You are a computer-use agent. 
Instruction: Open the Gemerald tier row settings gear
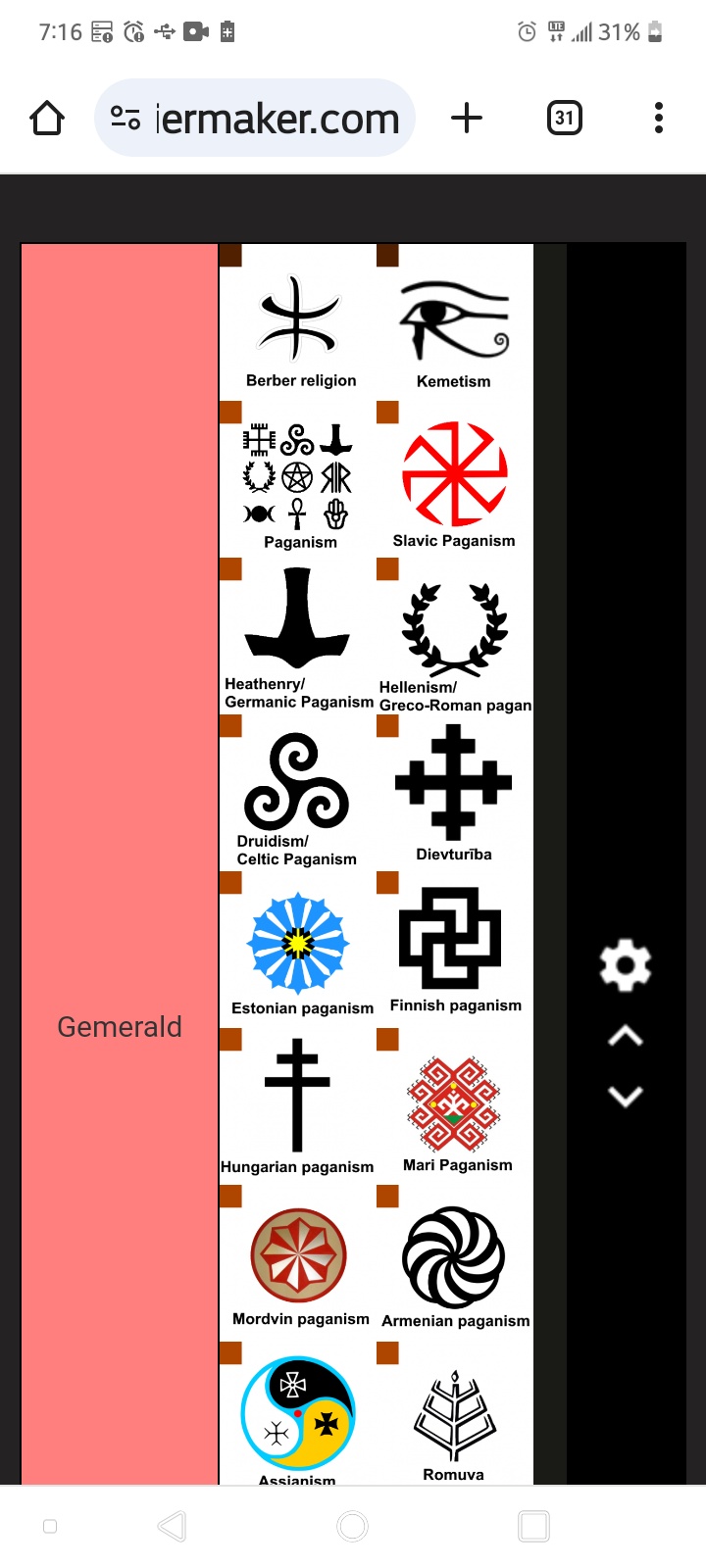[x=625, y=965]
